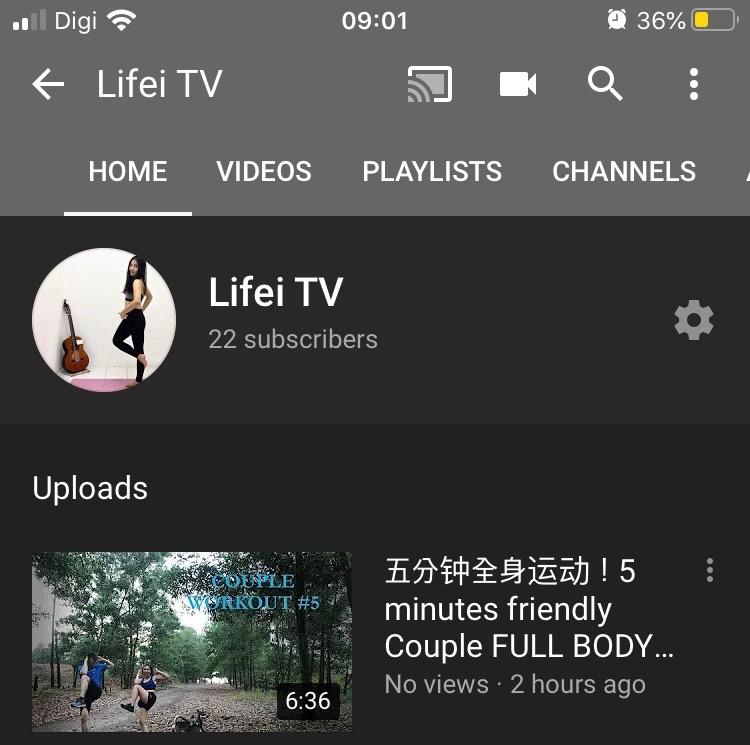Open options for the Couple FULL BODY video

pyautogui.click(x=710, y=571)
